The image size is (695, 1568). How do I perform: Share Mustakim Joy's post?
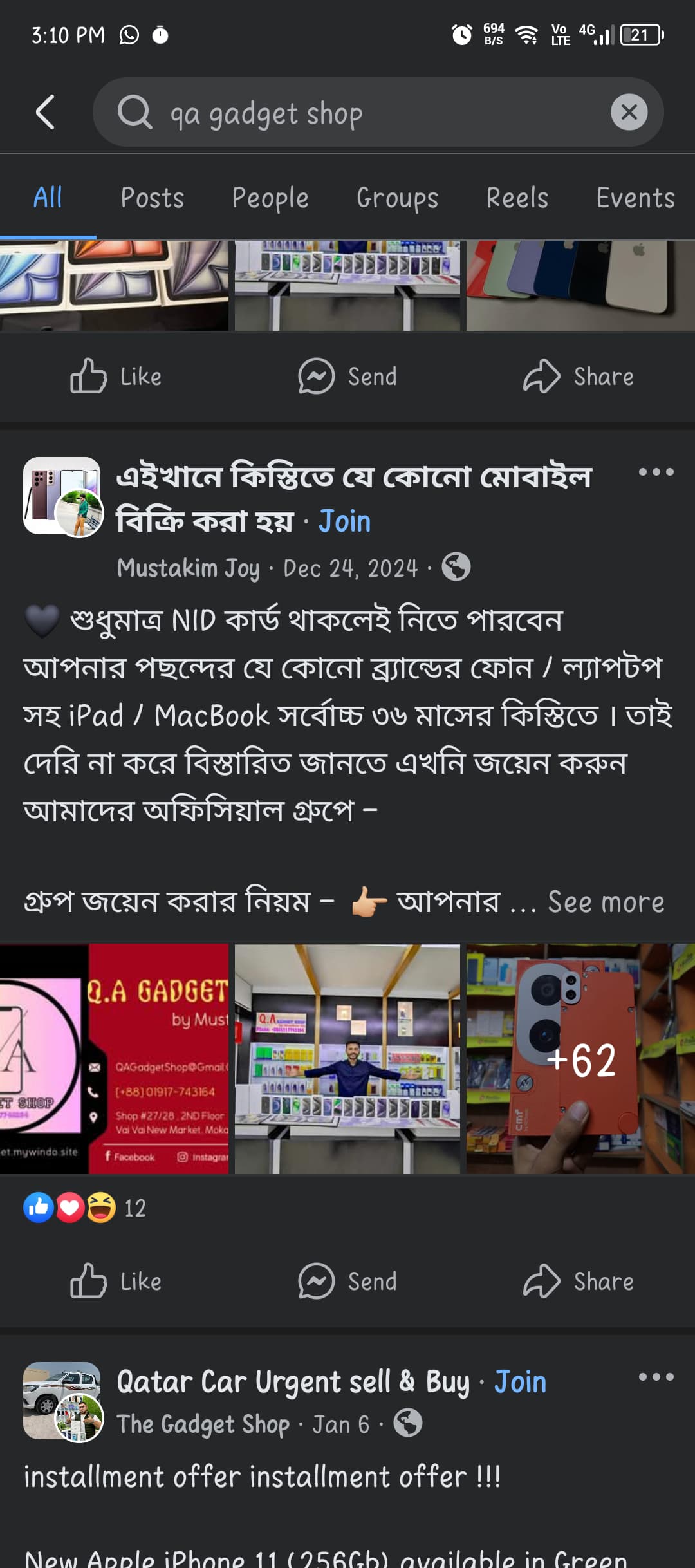(x=579, y=1281)
